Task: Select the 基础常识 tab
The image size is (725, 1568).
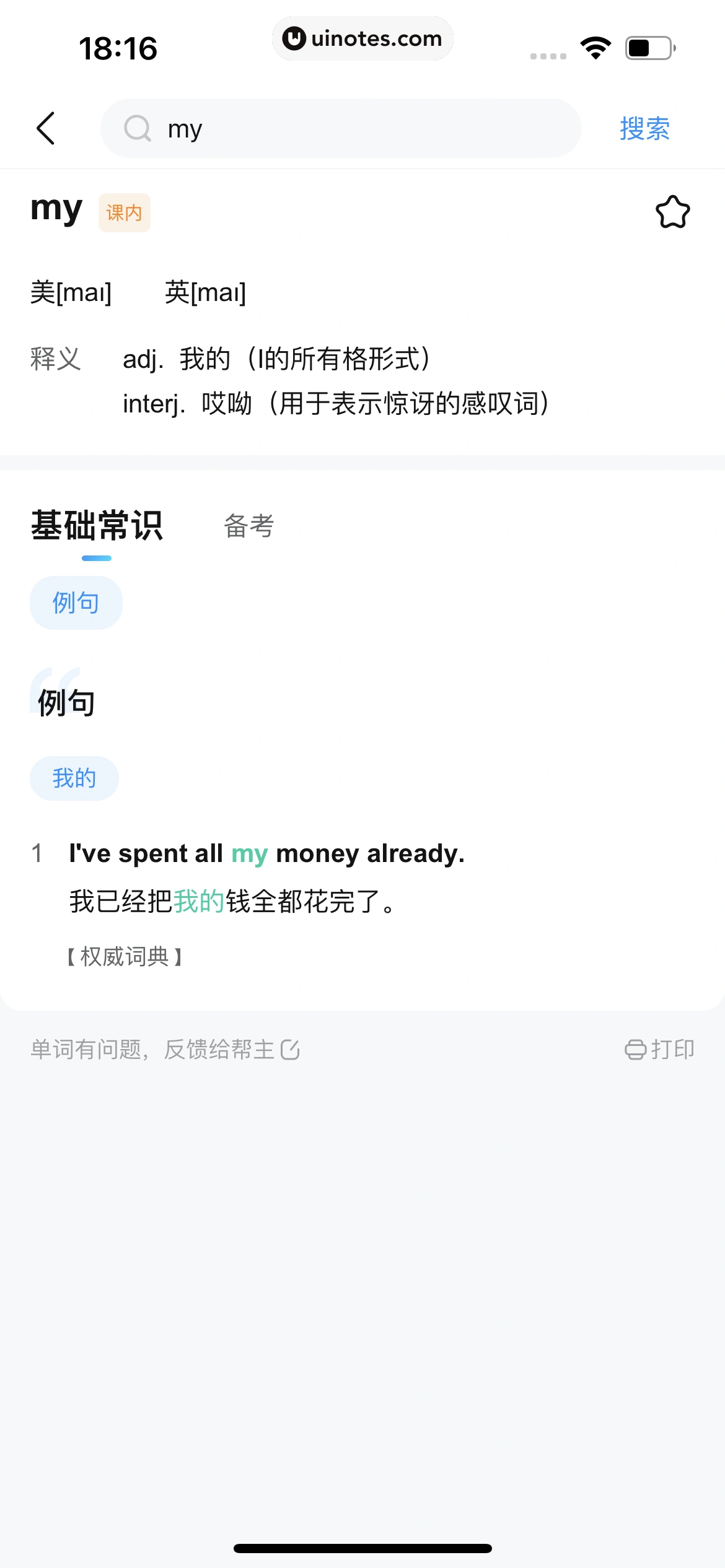Action: coord(97,526)
